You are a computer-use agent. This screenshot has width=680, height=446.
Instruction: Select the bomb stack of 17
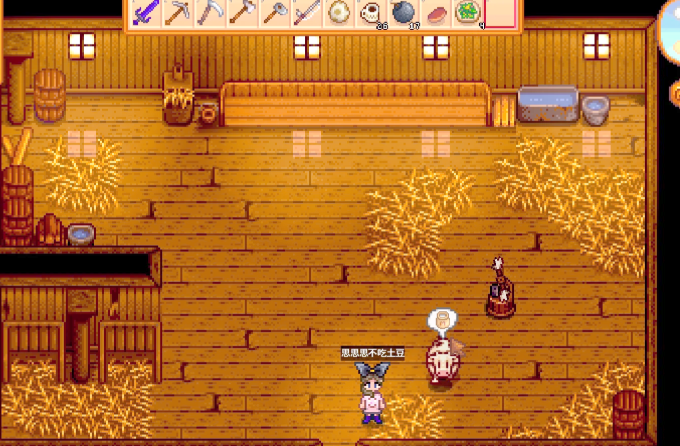[x=403, y=13]
